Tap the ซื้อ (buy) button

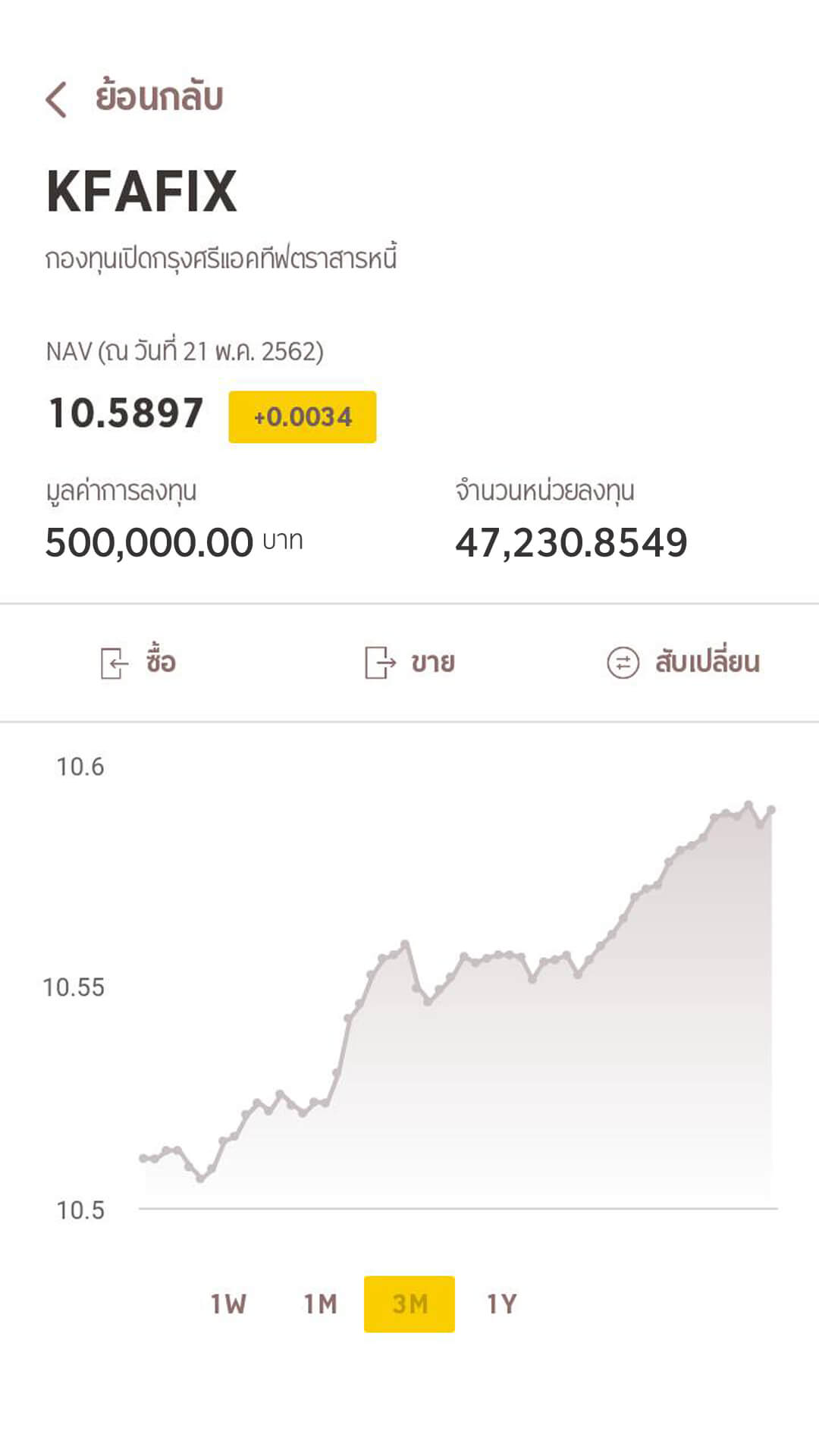(137, 662)
